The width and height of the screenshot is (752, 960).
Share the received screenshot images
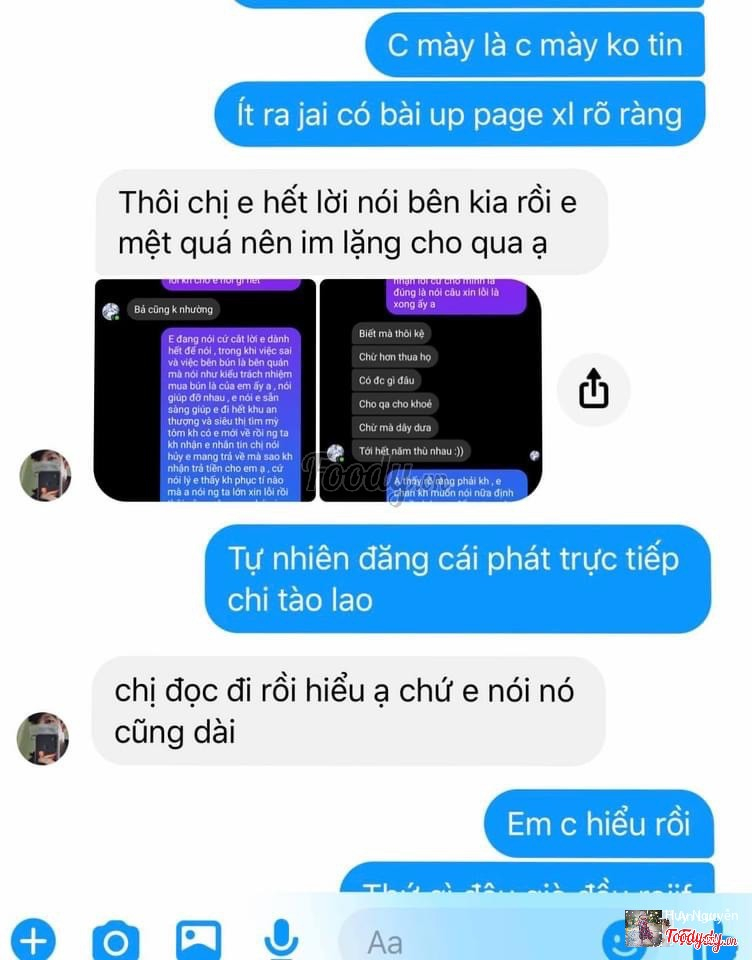[x=593, y=389]
